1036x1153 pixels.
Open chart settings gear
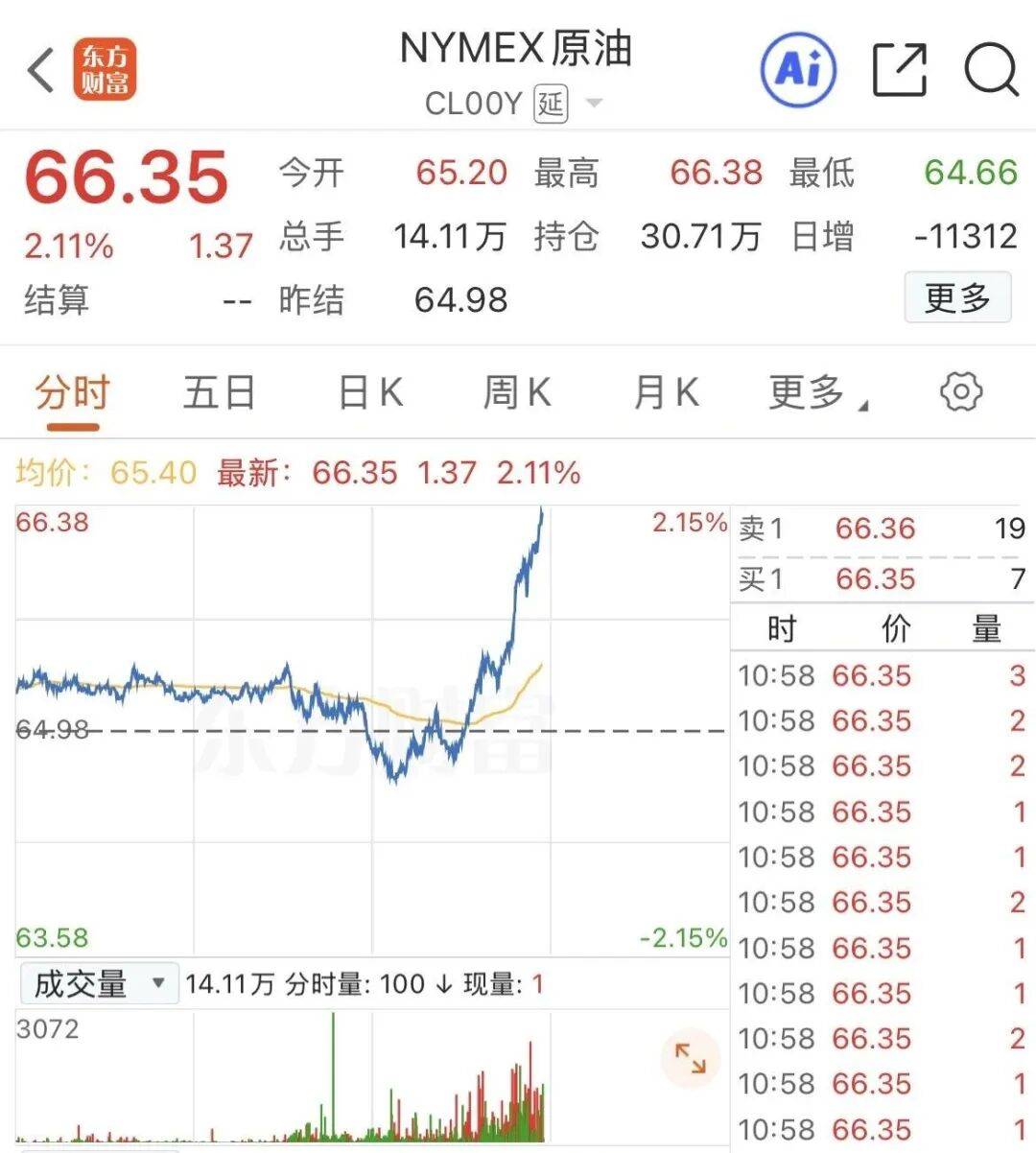click(x=960, y=392)
